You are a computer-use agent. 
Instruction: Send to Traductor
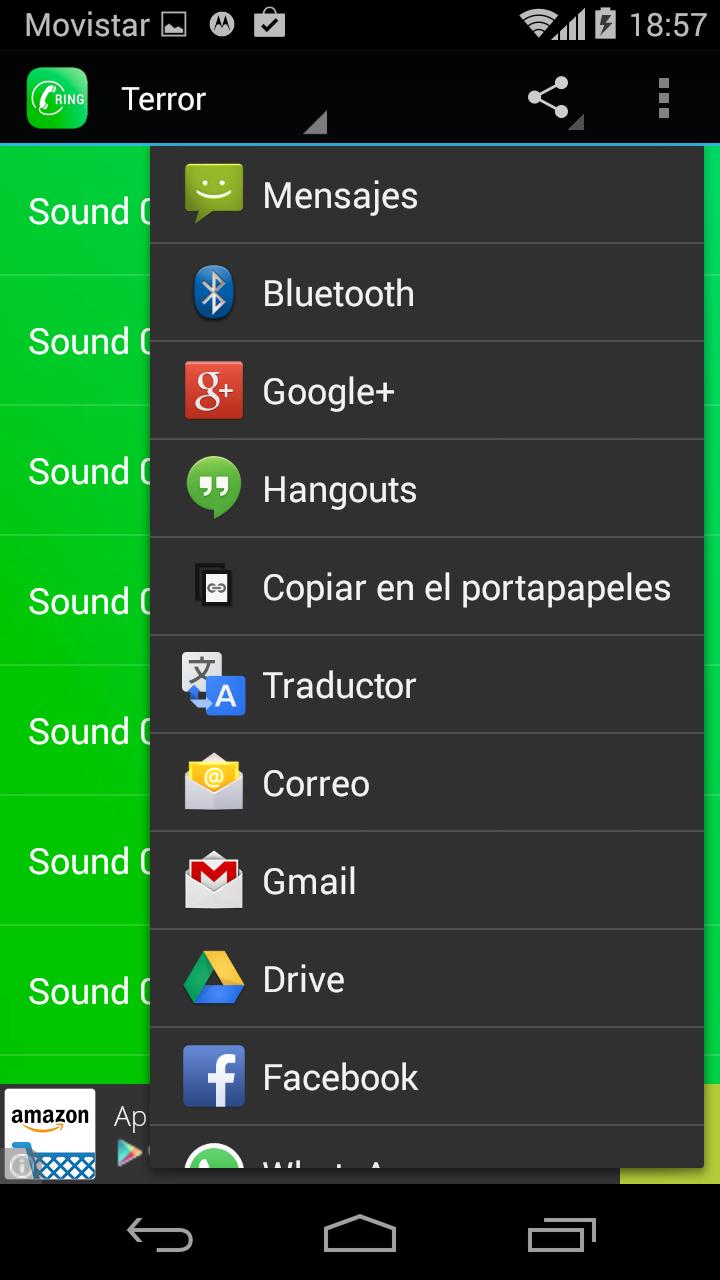click(426, 685)
